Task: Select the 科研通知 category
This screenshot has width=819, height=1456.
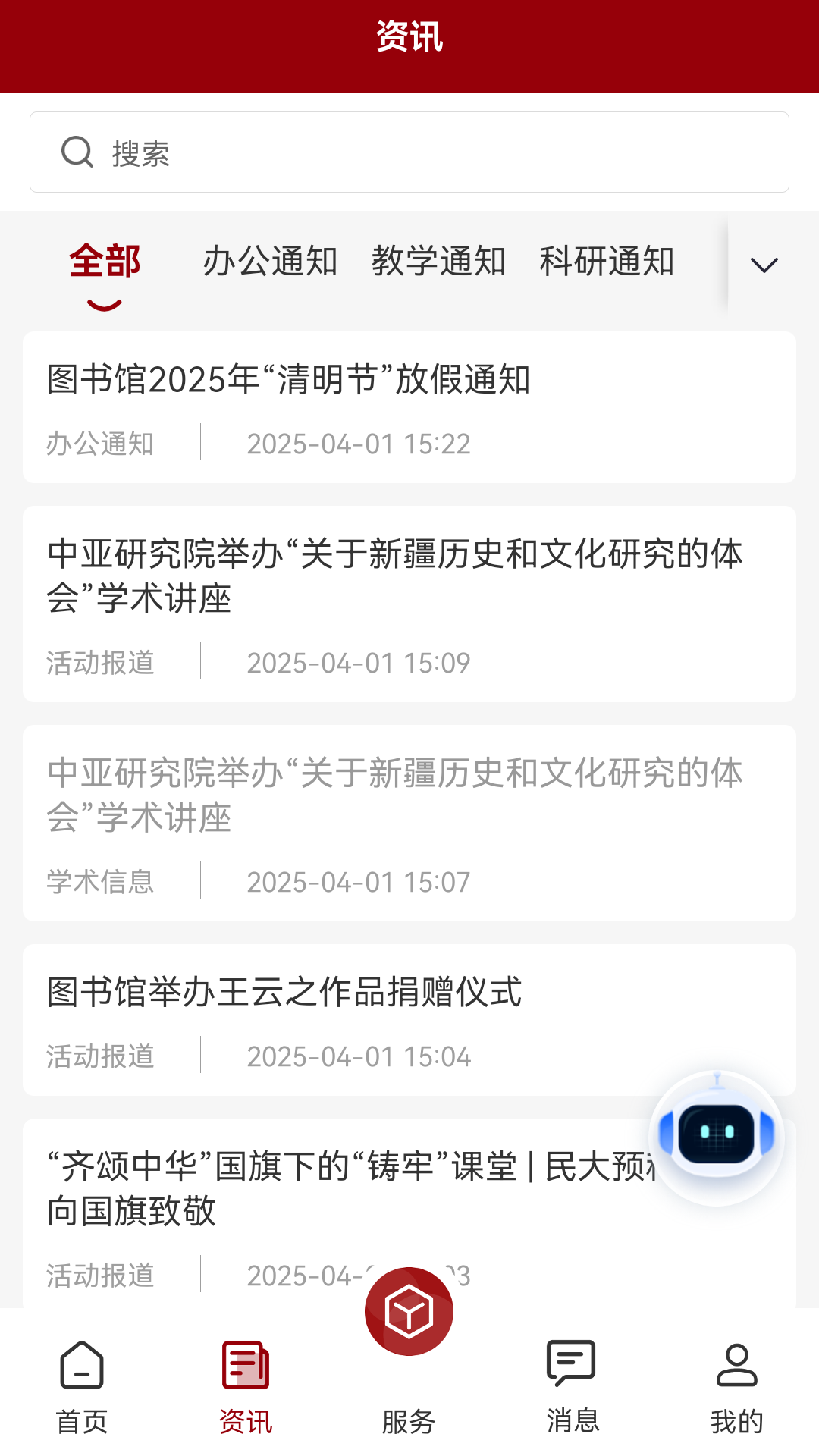Action: (x=607, y=262)
